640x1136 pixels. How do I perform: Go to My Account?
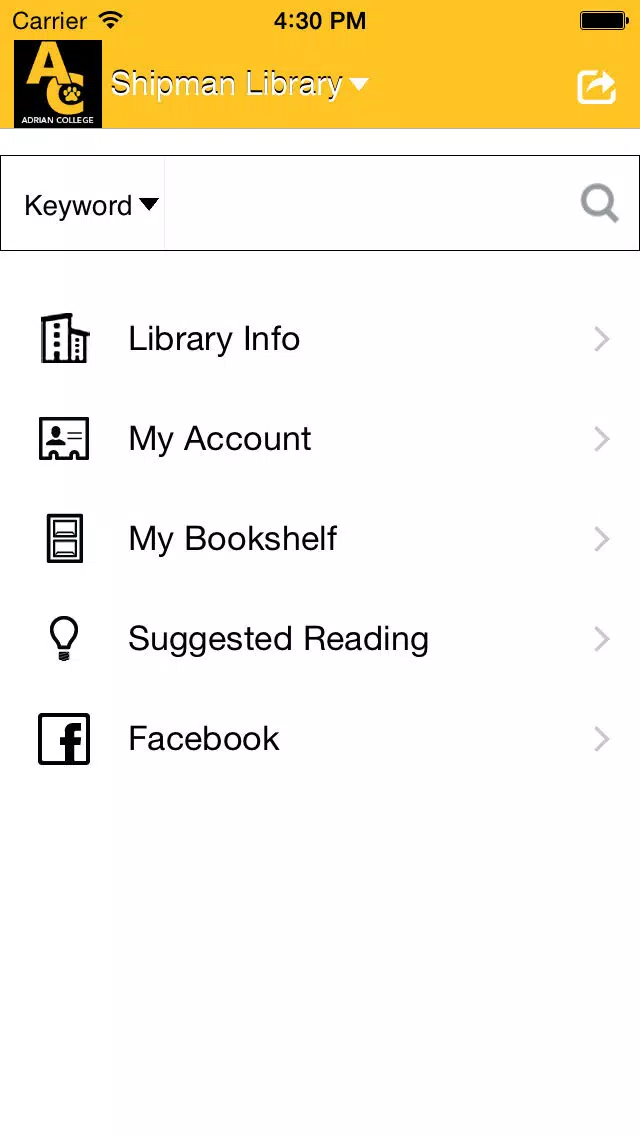tap(320, 438)
